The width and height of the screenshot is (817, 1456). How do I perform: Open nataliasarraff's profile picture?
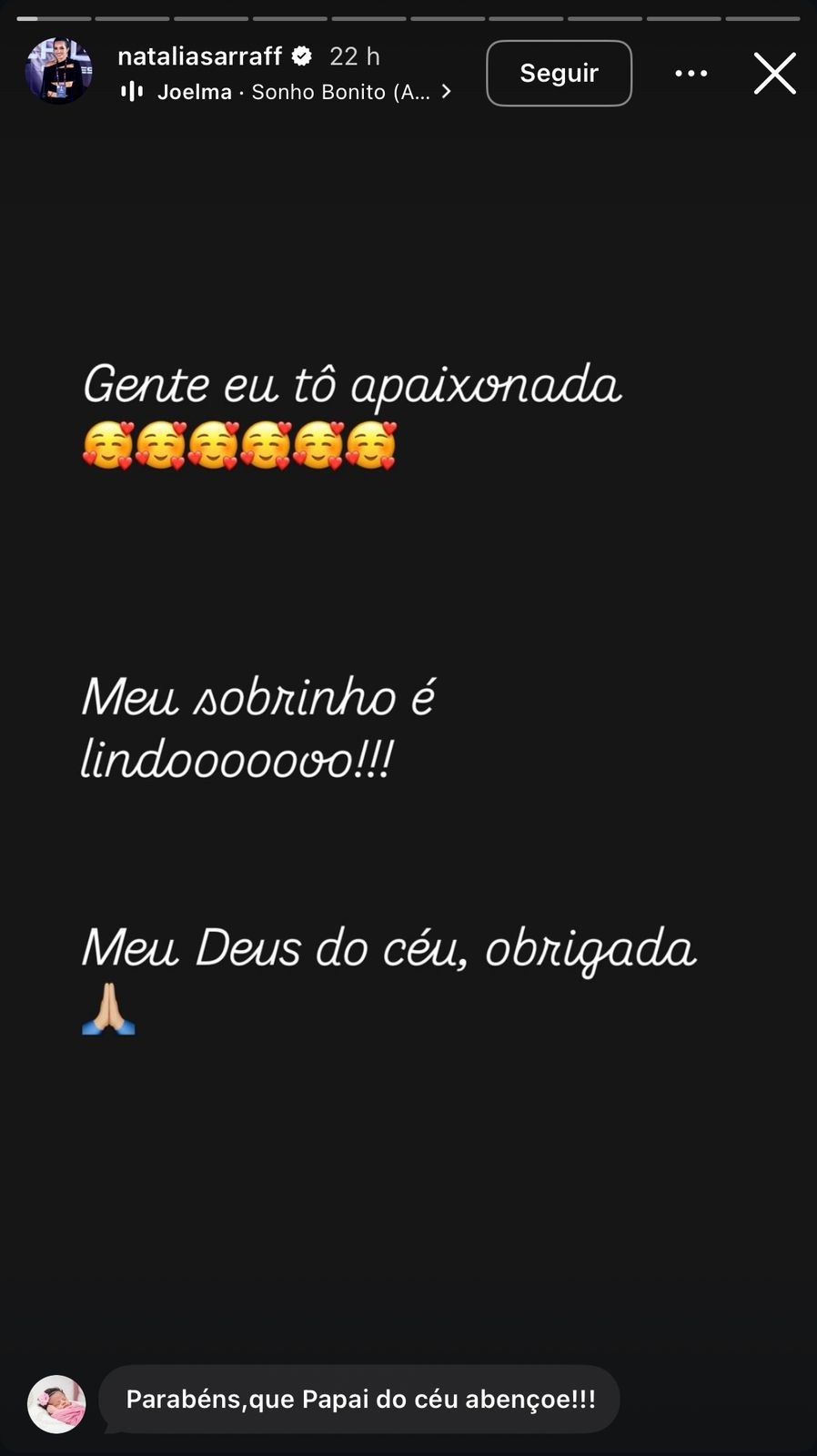point(58,72)
